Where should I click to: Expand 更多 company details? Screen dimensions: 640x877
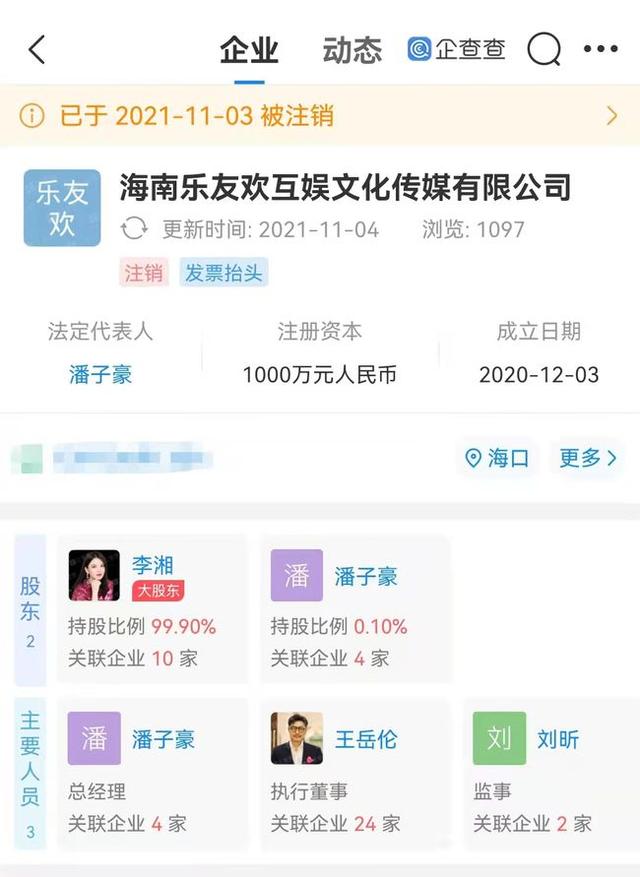(x=586, y=458)
